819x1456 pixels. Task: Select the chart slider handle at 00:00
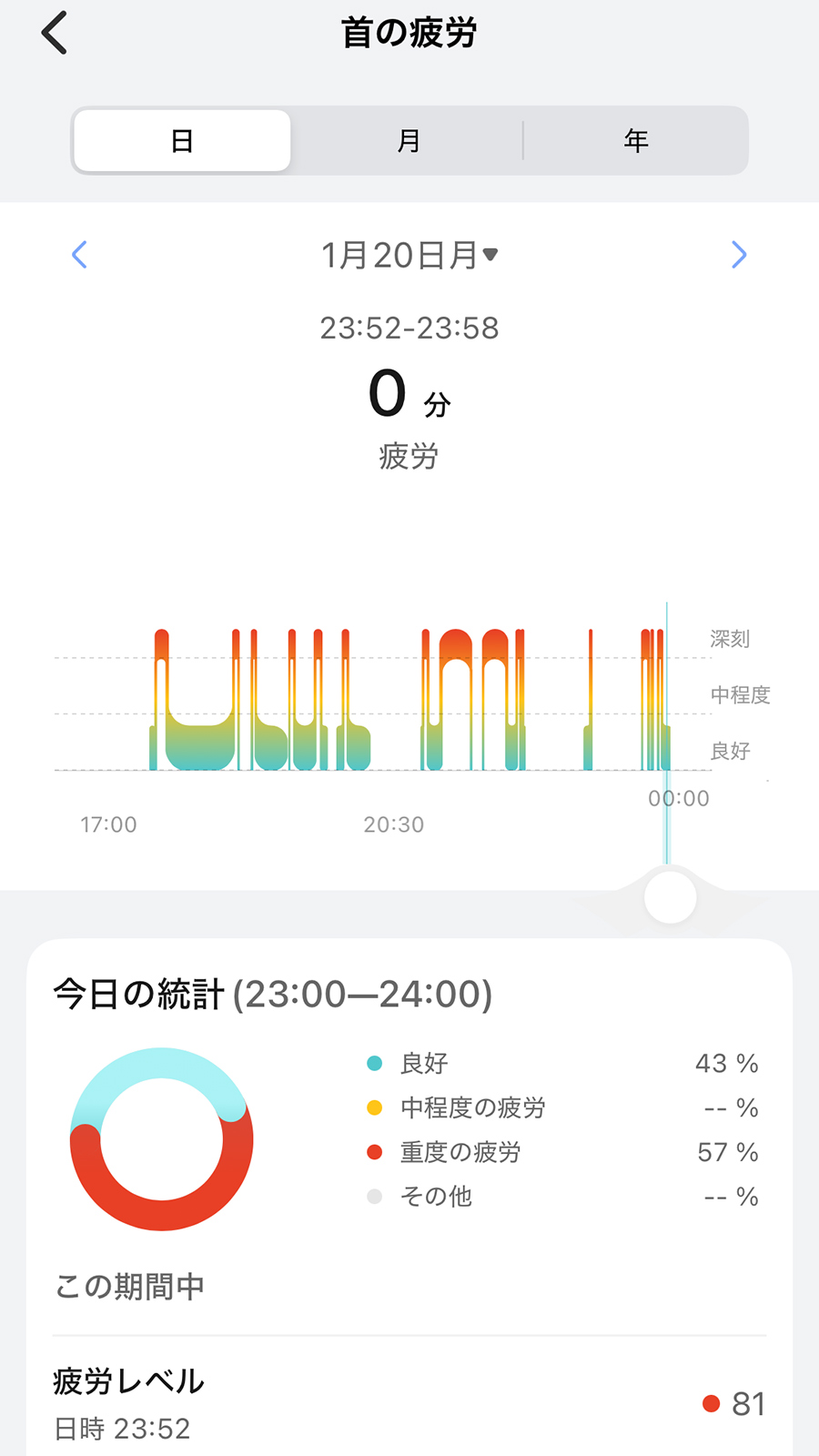coord(669,897)
